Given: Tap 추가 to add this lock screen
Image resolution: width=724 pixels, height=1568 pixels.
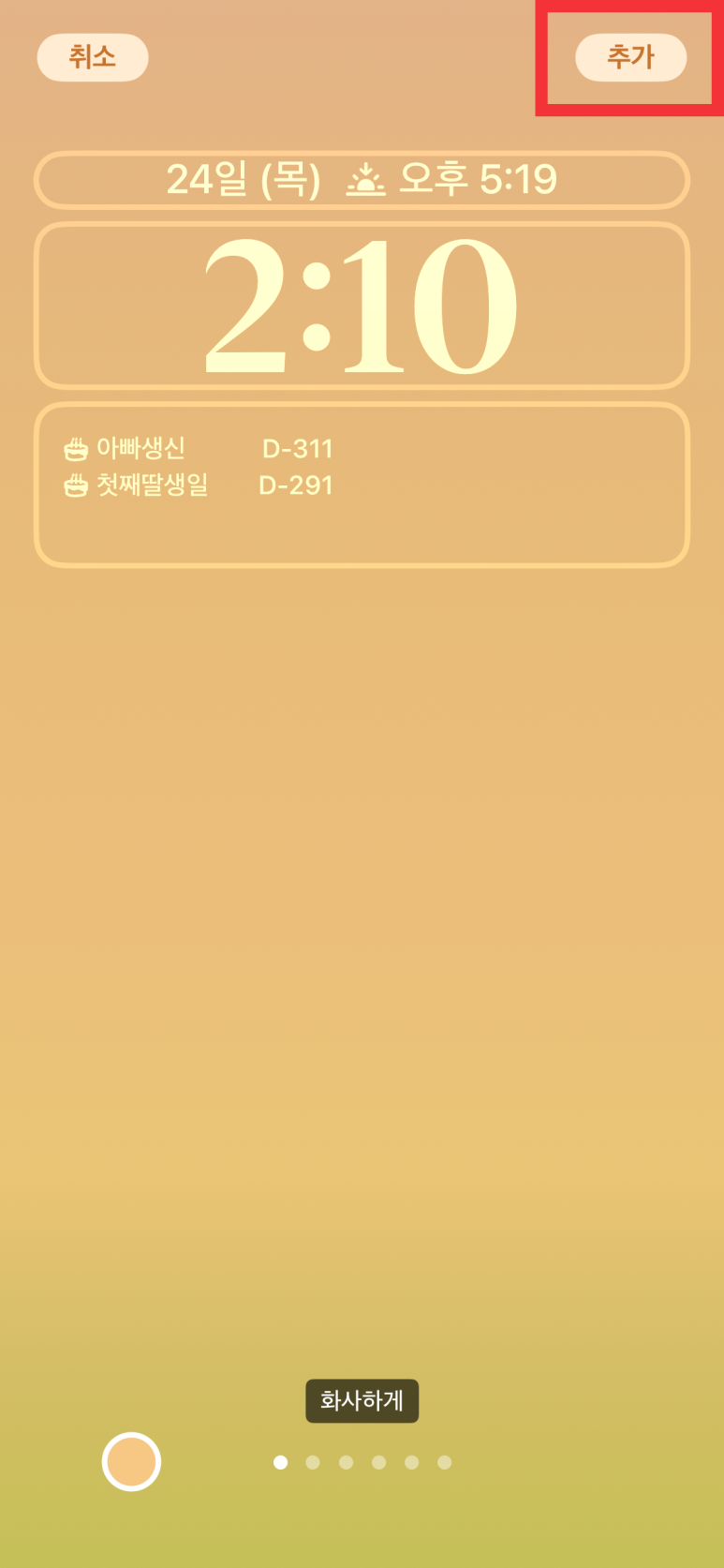Looking at the screenshot, I should [630, 57].
